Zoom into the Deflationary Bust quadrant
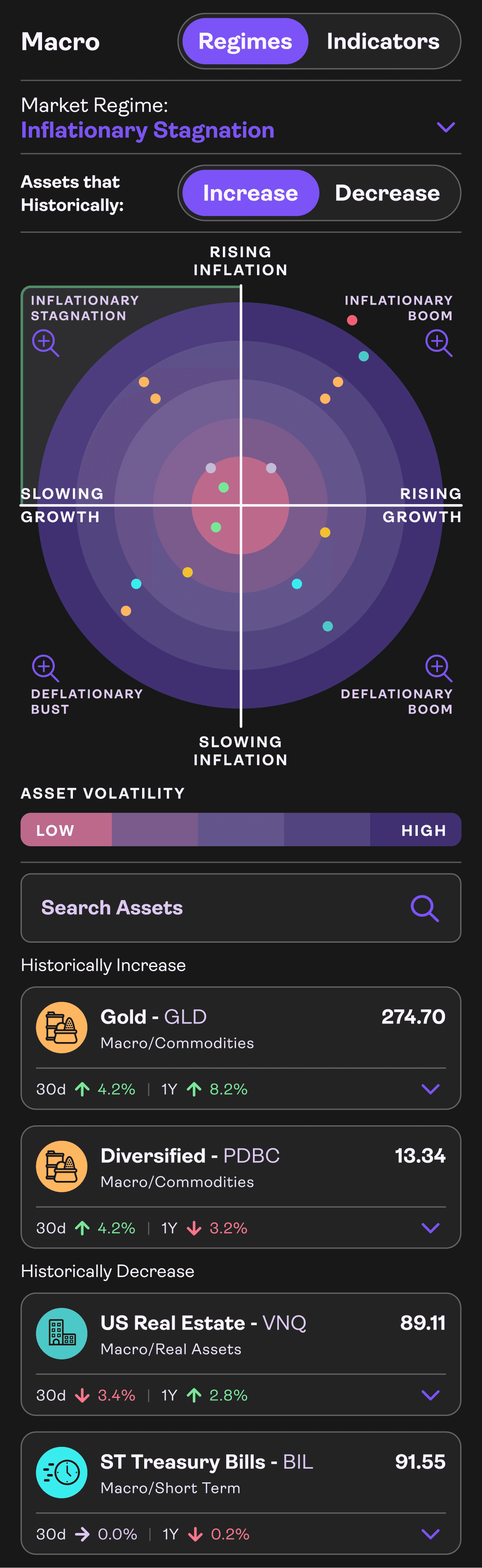 (x=45, y=668)
